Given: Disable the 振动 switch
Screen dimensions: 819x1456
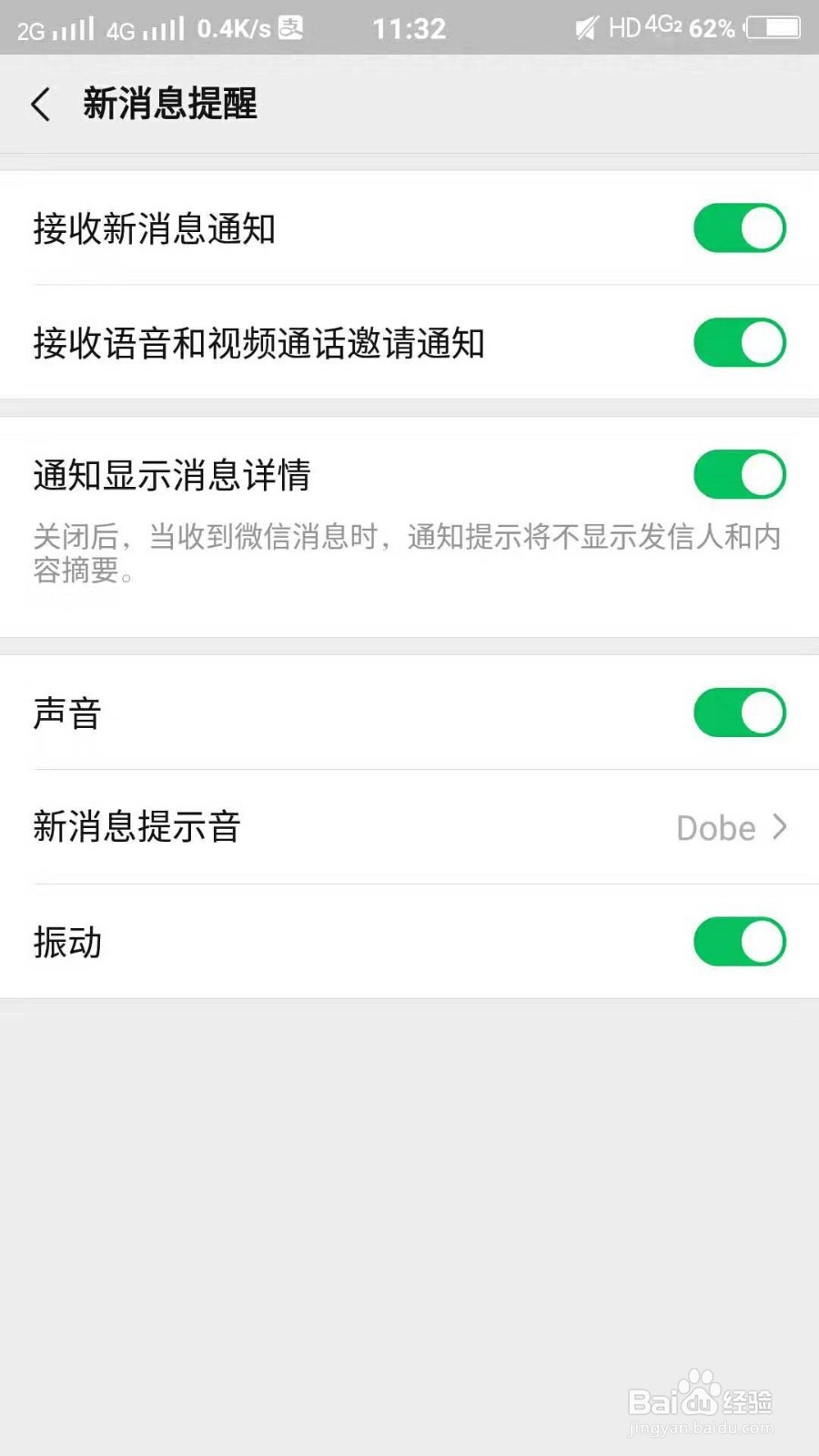Looking at the screenshot, I should 740,941.
